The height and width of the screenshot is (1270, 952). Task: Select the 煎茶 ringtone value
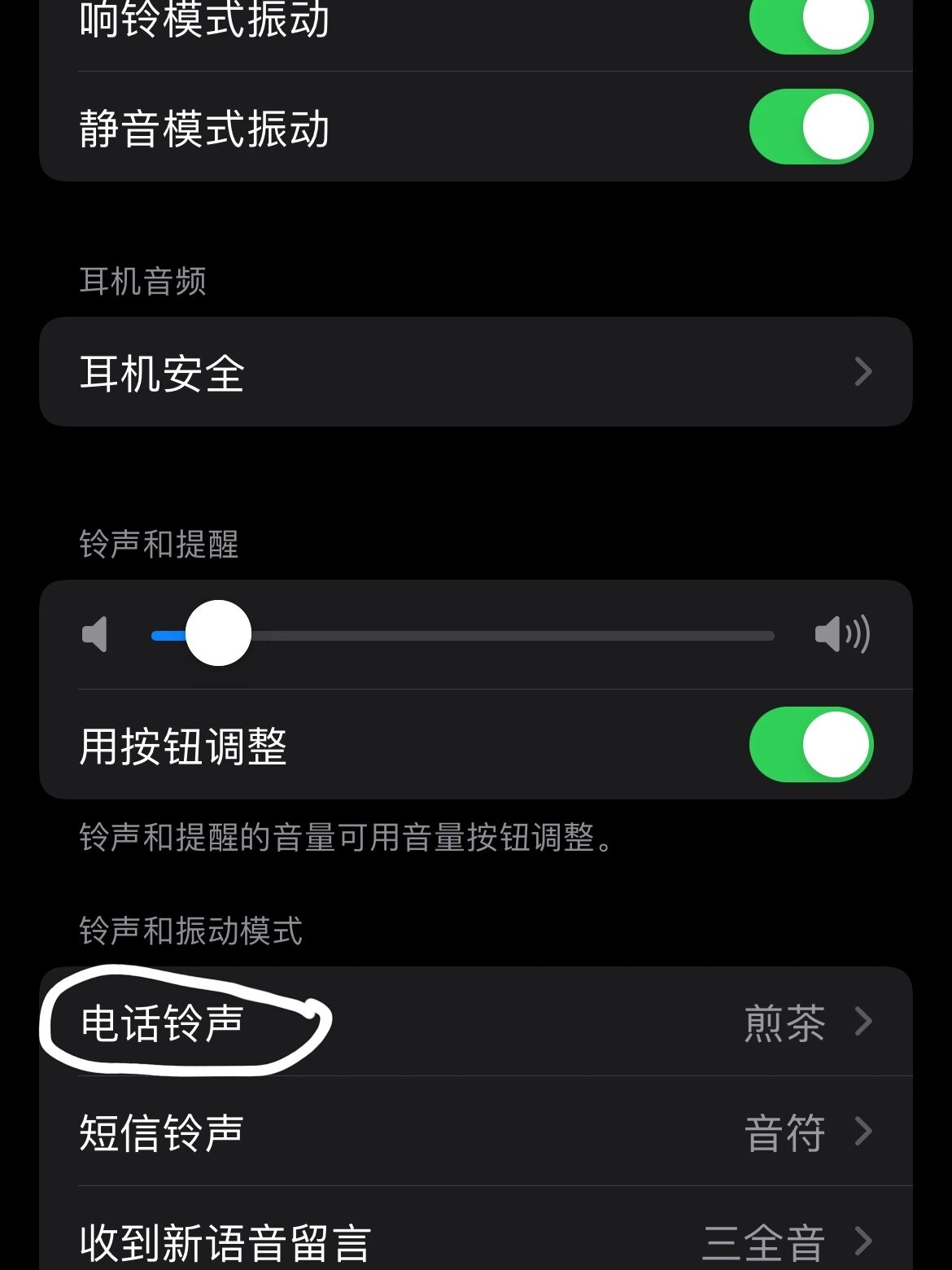tap(783, 1021)
